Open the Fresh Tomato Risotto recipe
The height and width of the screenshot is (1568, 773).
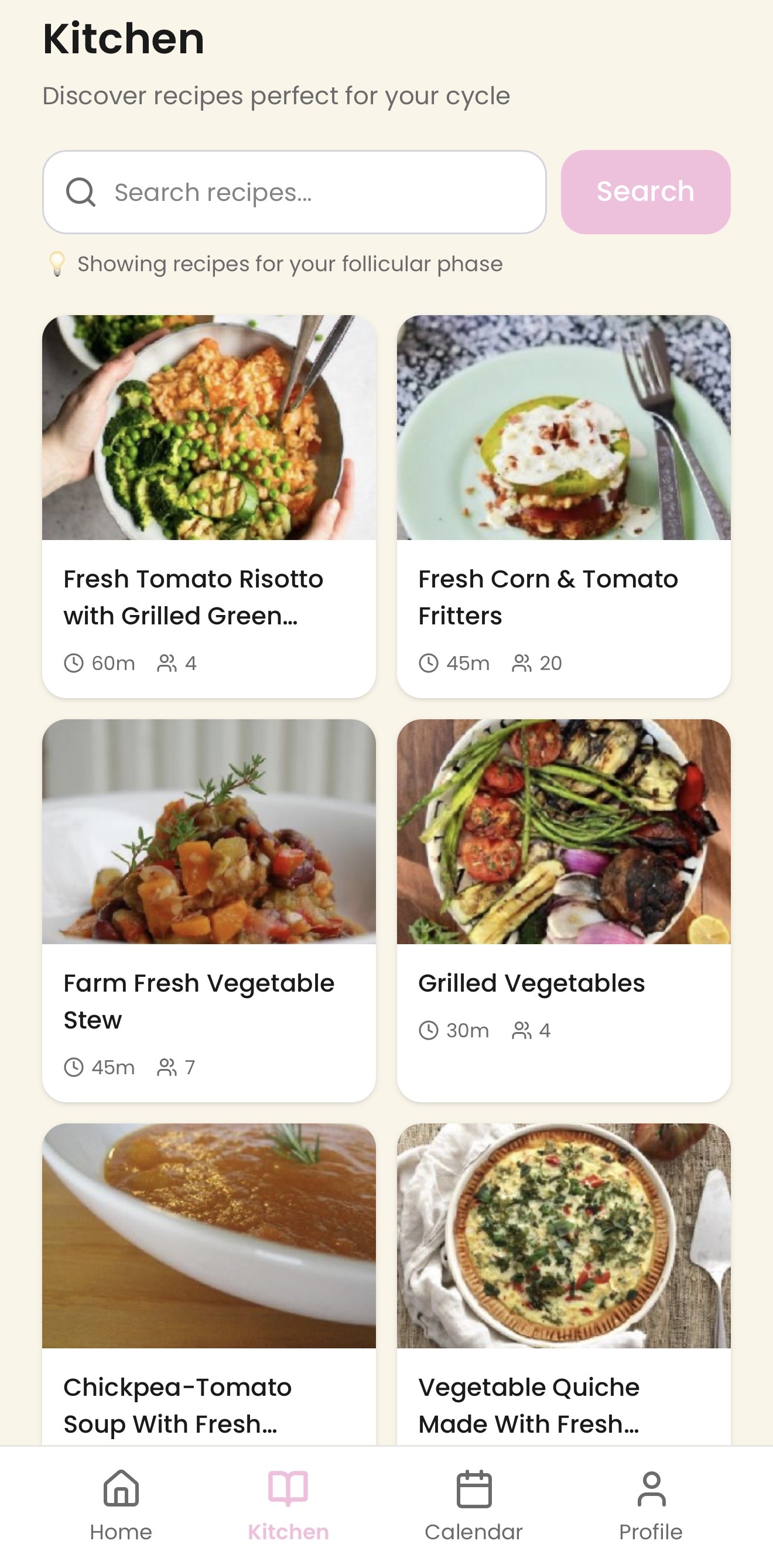[x=208, y=505]
